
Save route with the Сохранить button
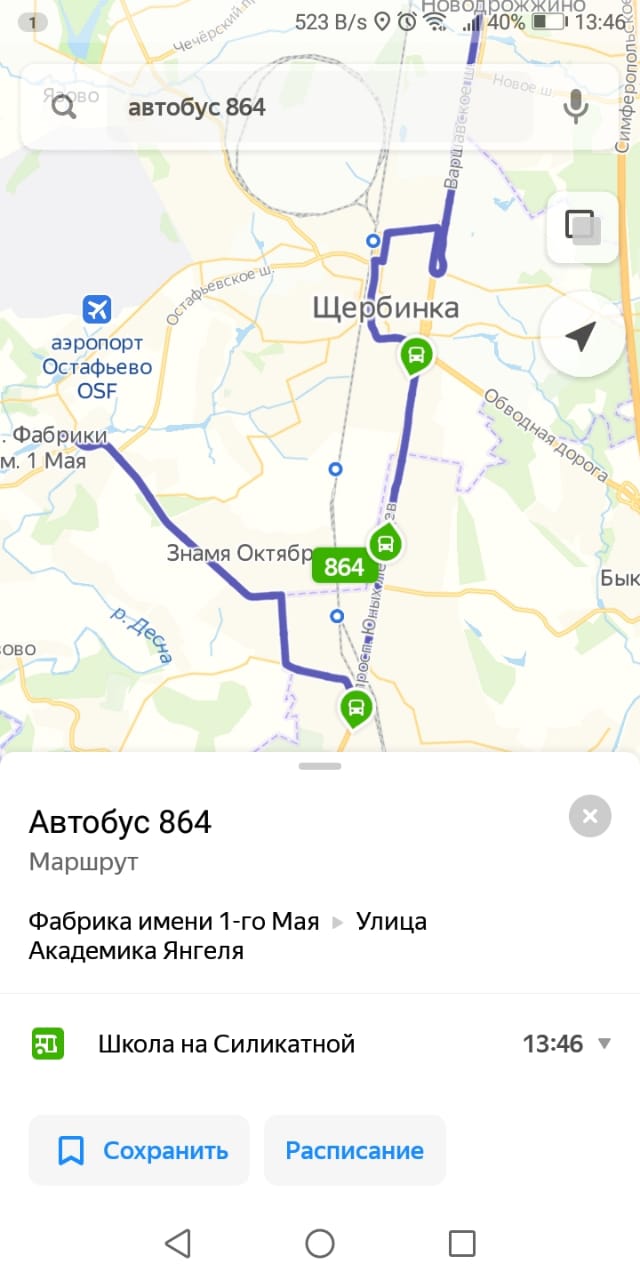point(139,1151)
